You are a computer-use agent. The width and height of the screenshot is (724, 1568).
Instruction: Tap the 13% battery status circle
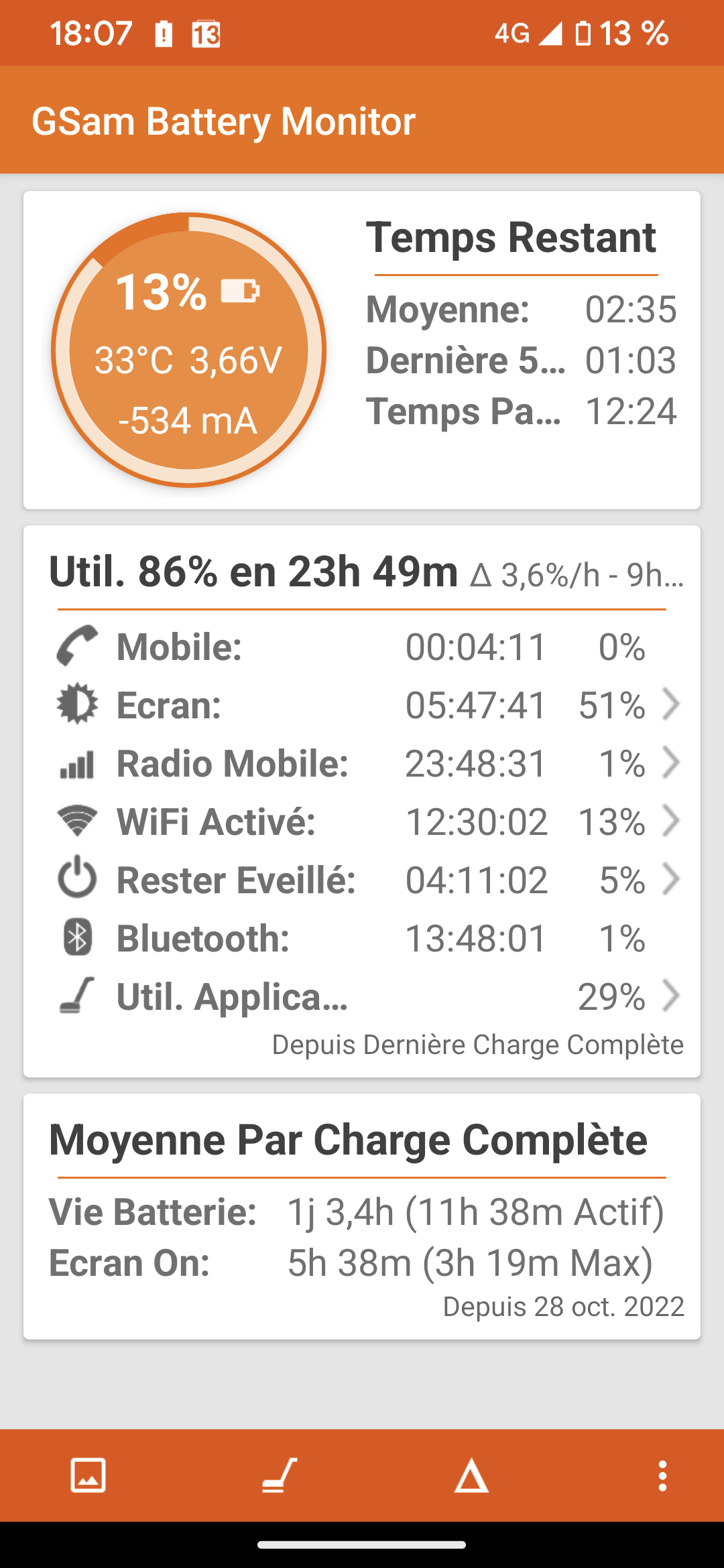188,350
